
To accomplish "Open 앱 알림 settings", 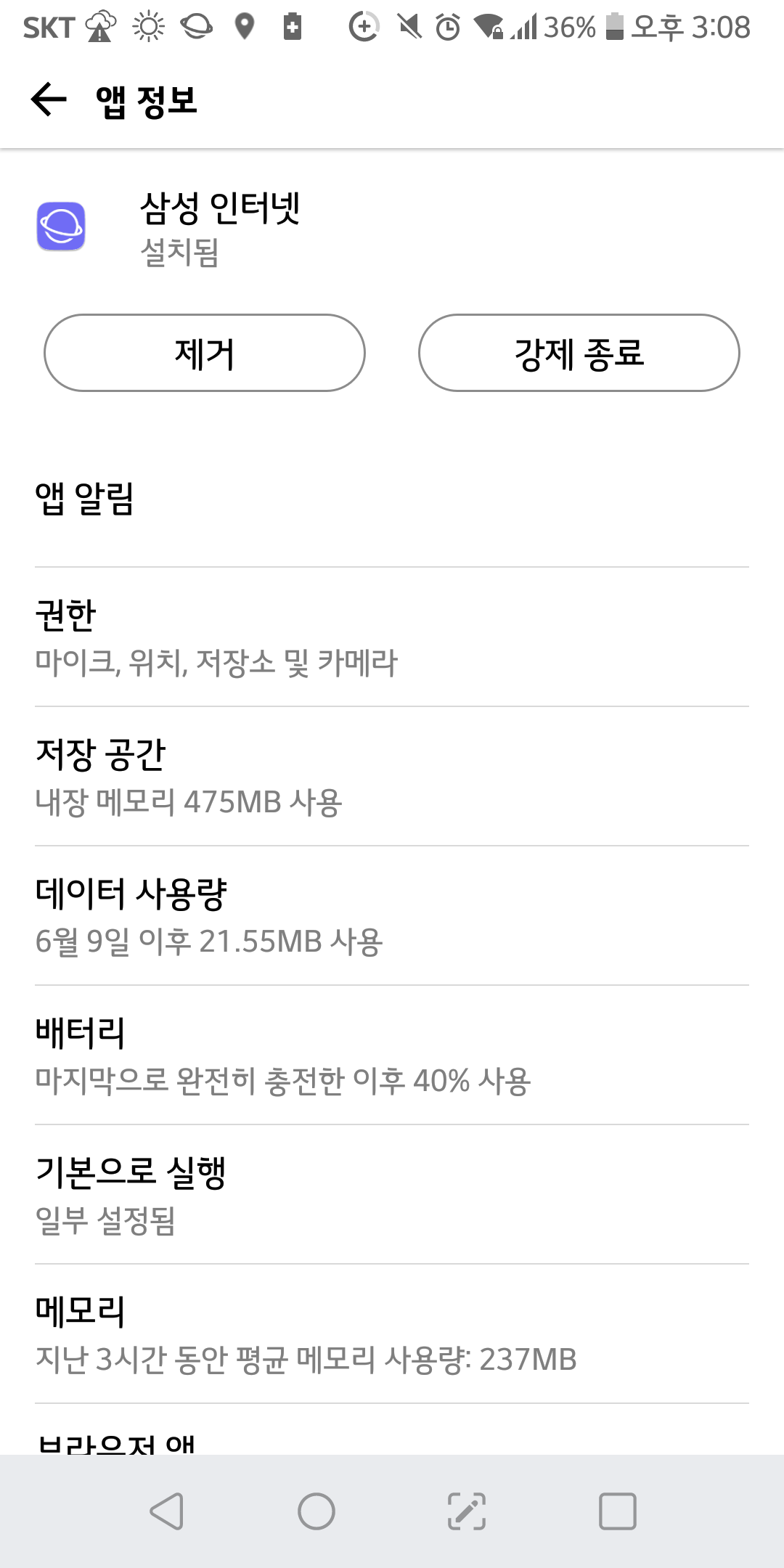I will [x=392, y=498].
